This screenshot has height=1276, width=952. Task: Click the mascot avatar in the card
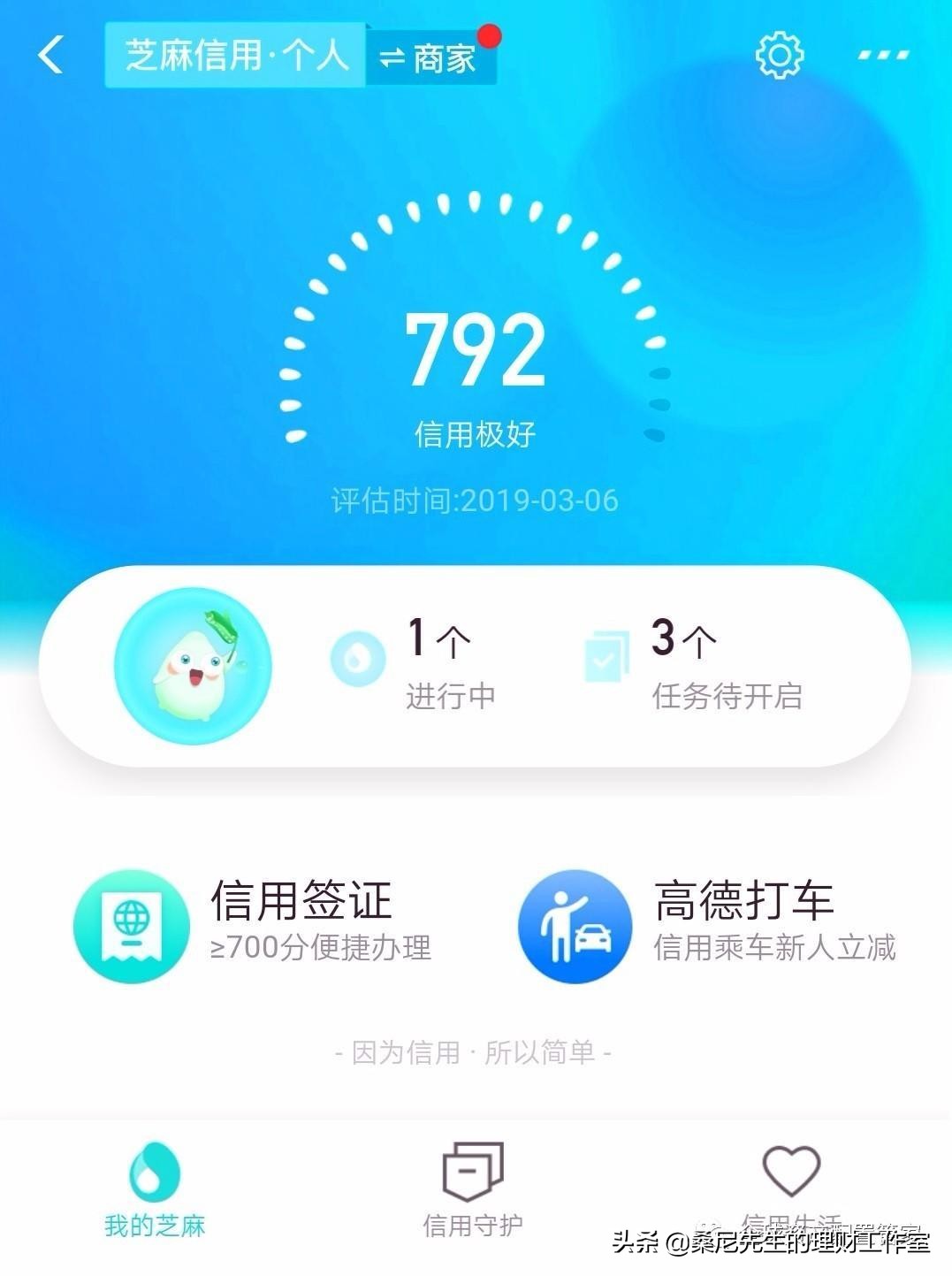pyautogui.click(x=193, y=666)
